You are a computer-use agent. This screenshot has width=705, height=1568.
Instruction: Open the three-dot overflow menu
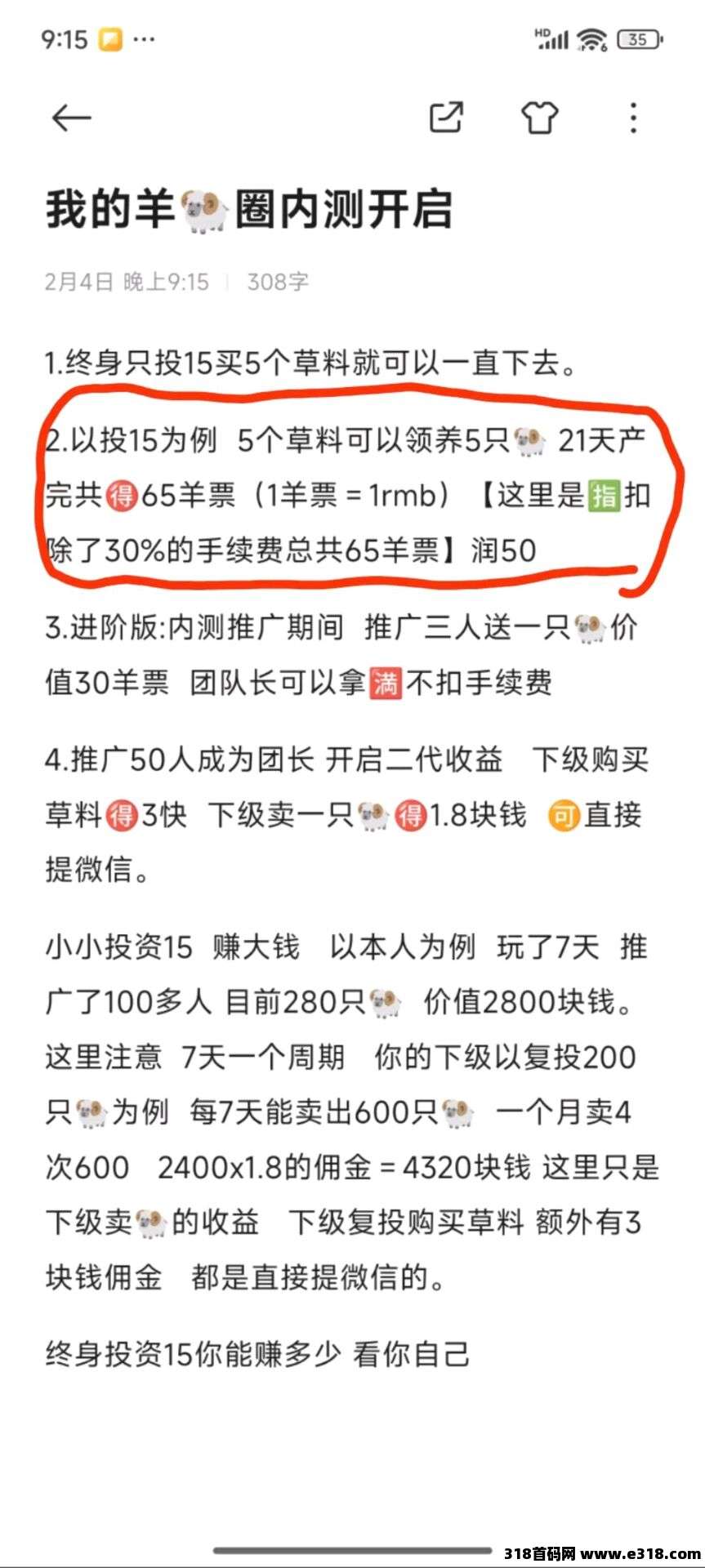click(633, 118)
